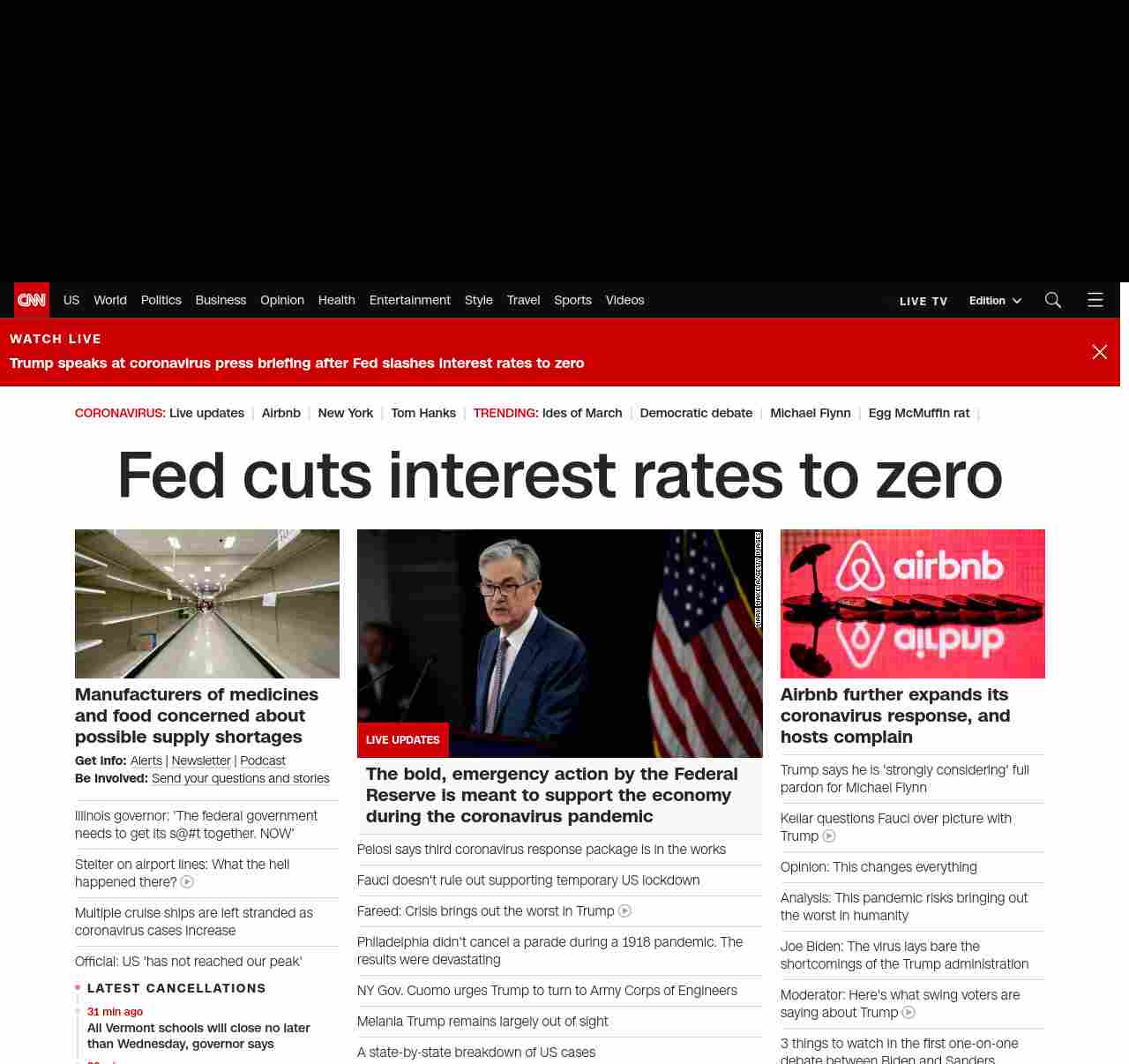The height and width of the screenshot is (1064, 1129).
Task: Open the hamburger menu
Action: coord(1095,300)
